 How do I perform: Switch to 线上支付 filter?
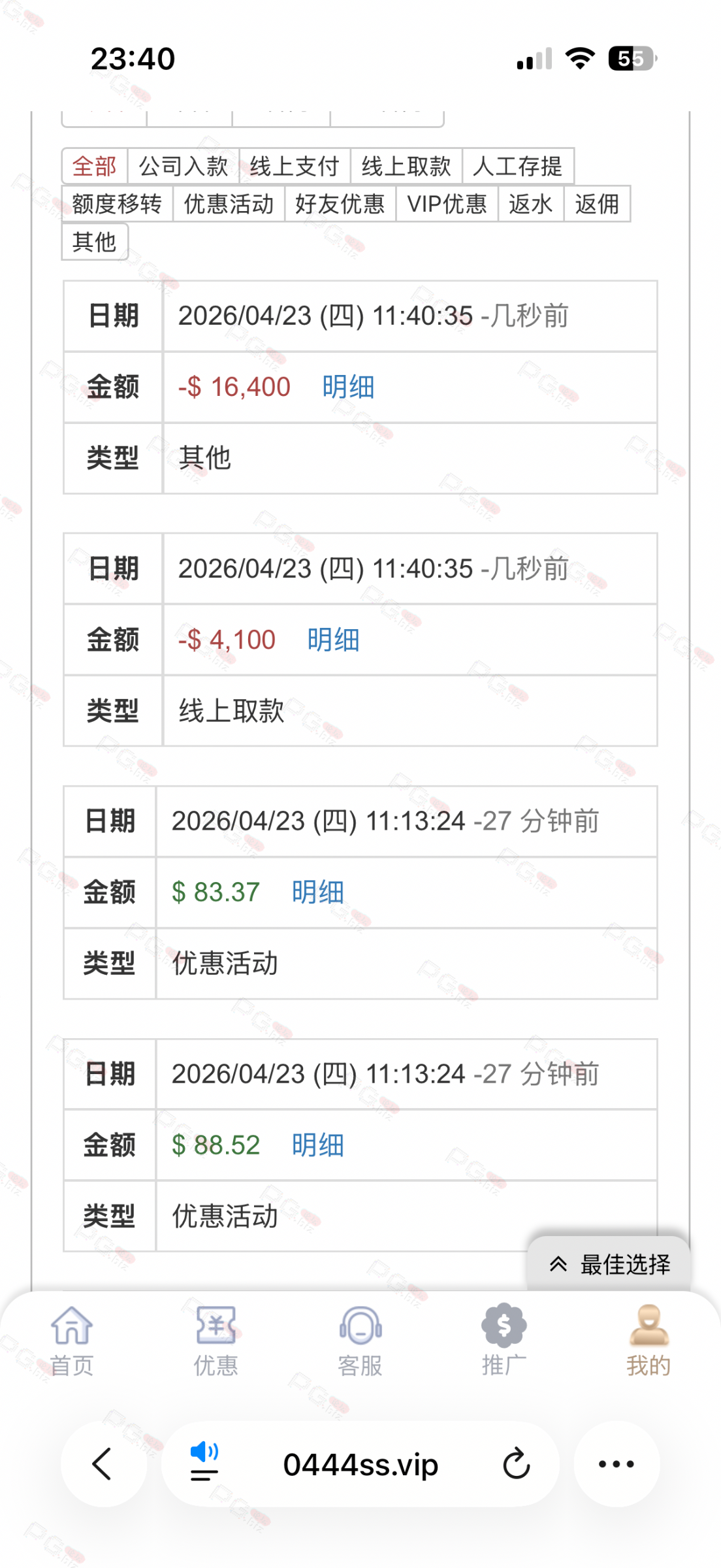click(x=295, y=167)
